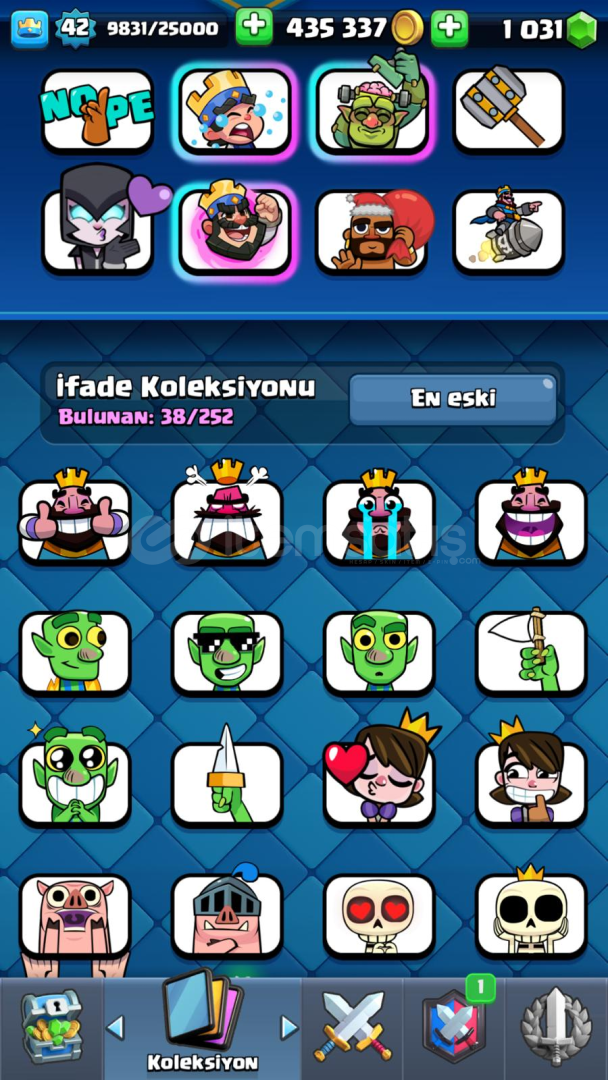608x1080 pixels.
Task: Open the clan shield tab with notification
Action: 454,1027
